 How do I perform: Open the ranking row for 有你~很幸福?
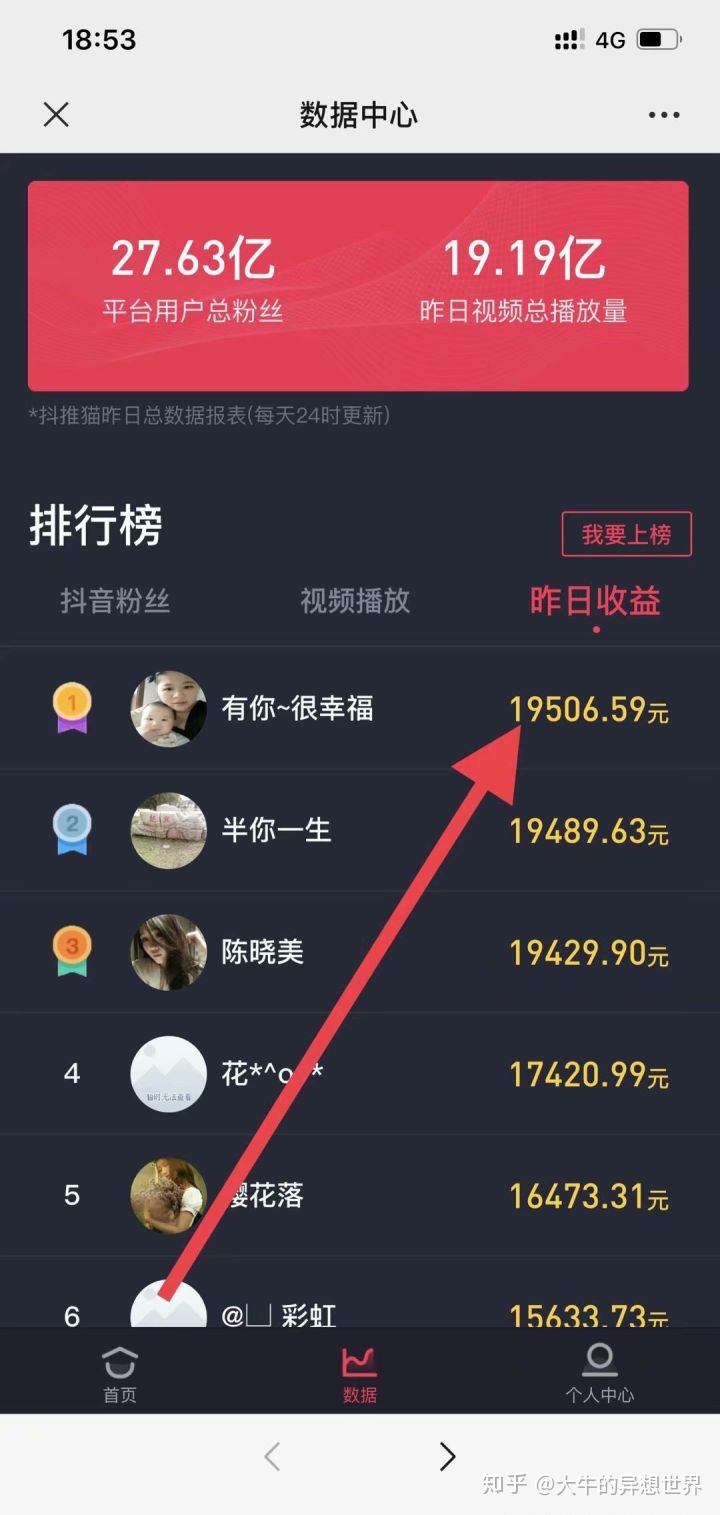360,709
